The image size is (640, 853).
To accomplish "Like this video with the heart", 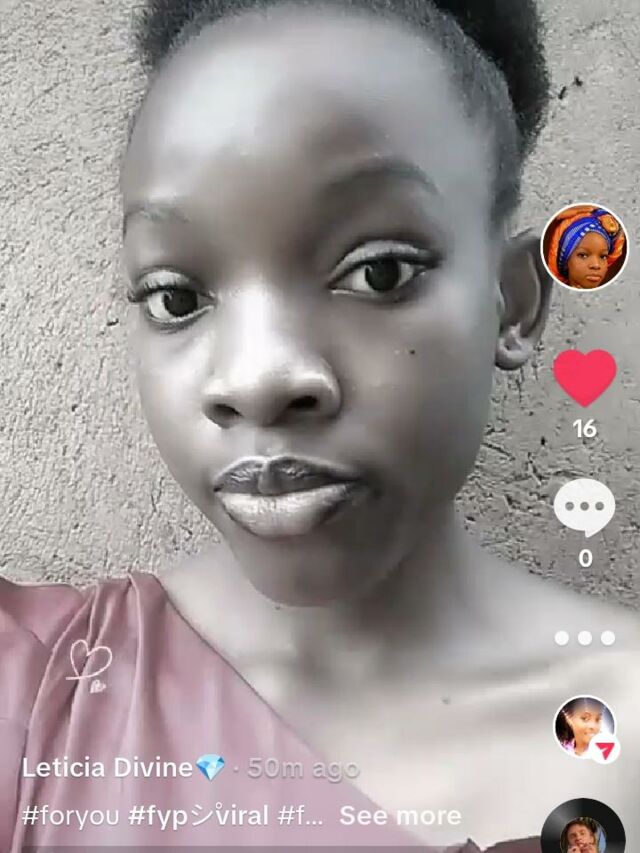I will [585, 378].
